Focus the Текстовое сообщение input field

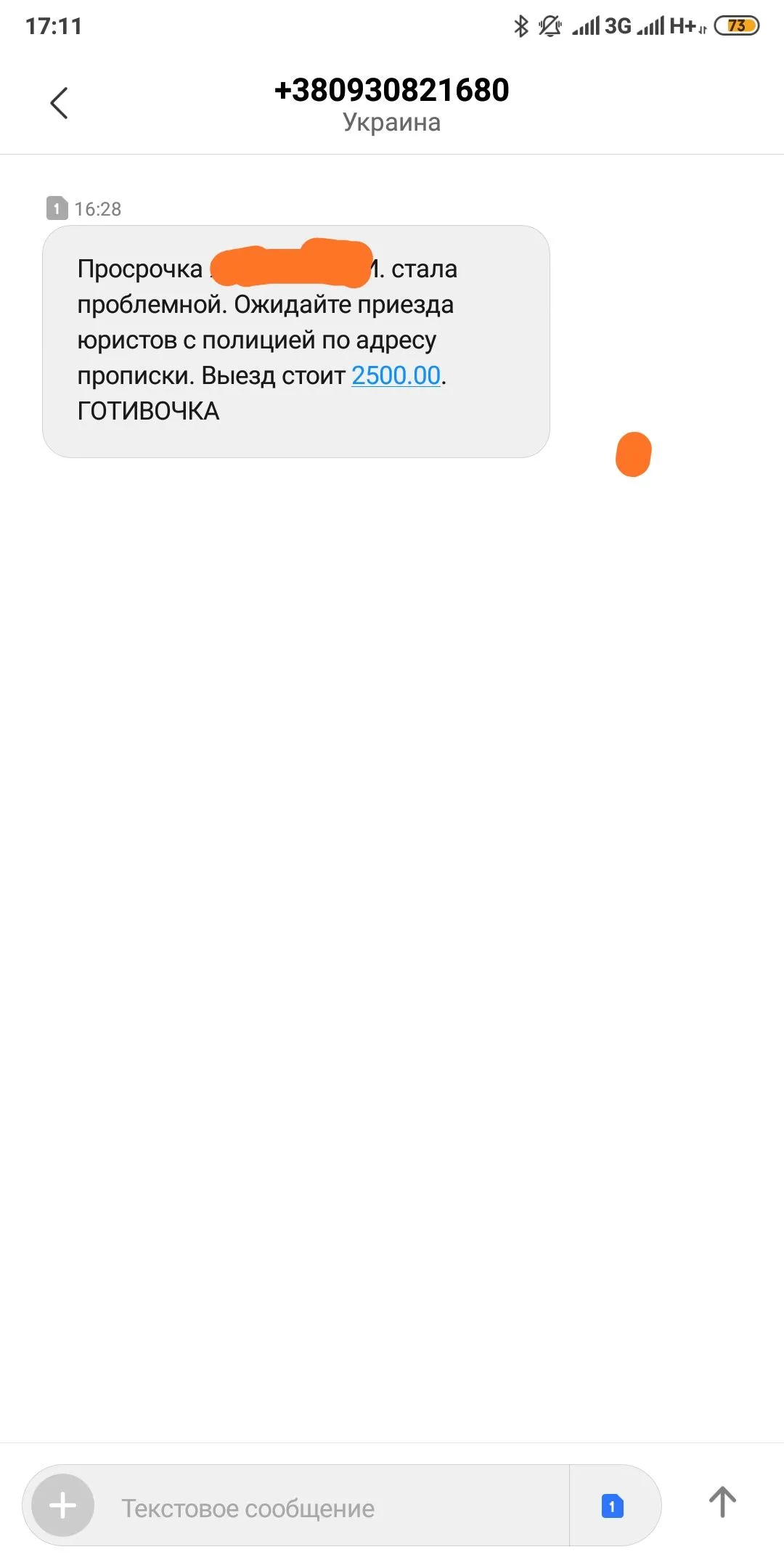pyautogui.click(x=327, y=1508)
